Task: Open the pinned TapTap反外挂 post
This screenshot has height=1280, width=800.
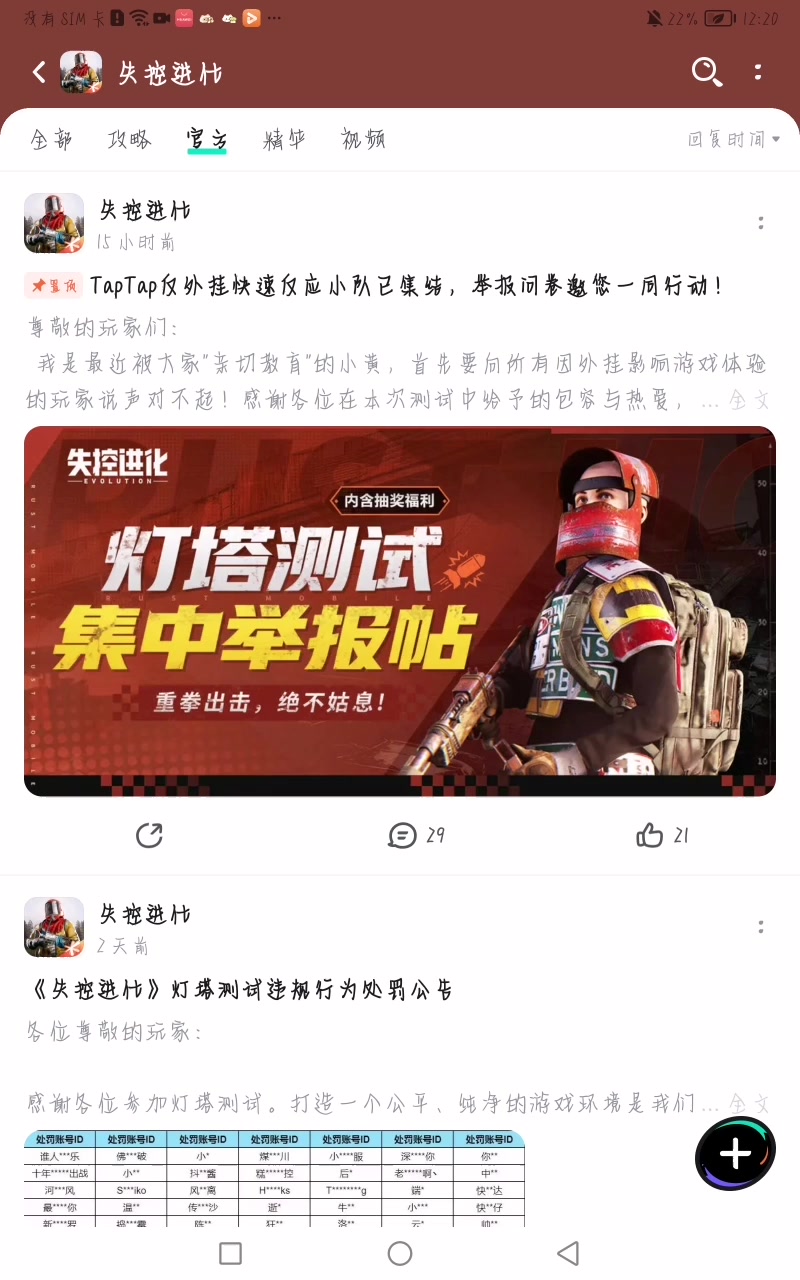Action: [x=405, y=287]
